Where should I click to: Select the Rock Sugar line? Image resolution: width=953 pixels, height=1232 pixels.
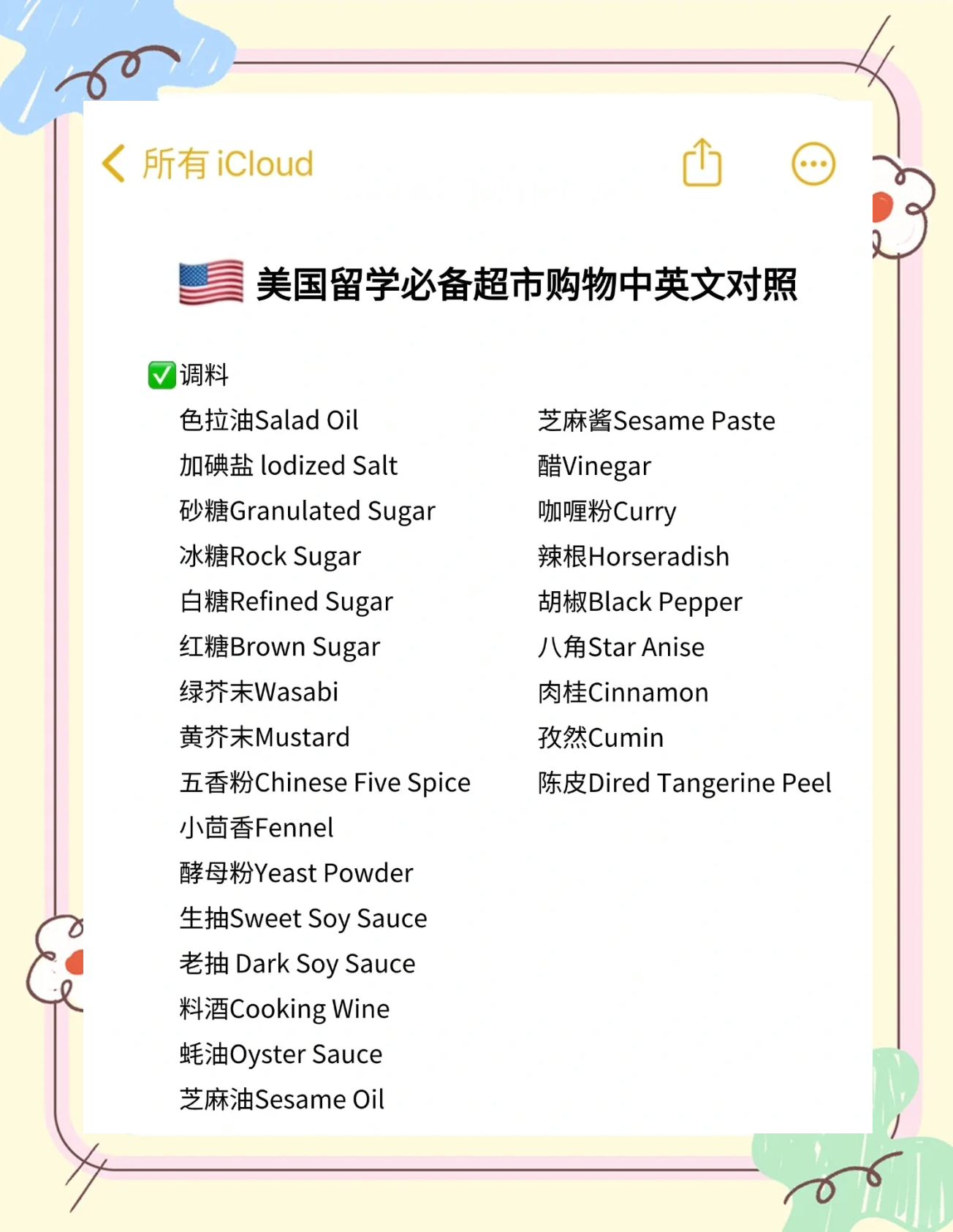pyautogui.click(x=270, y=556)
